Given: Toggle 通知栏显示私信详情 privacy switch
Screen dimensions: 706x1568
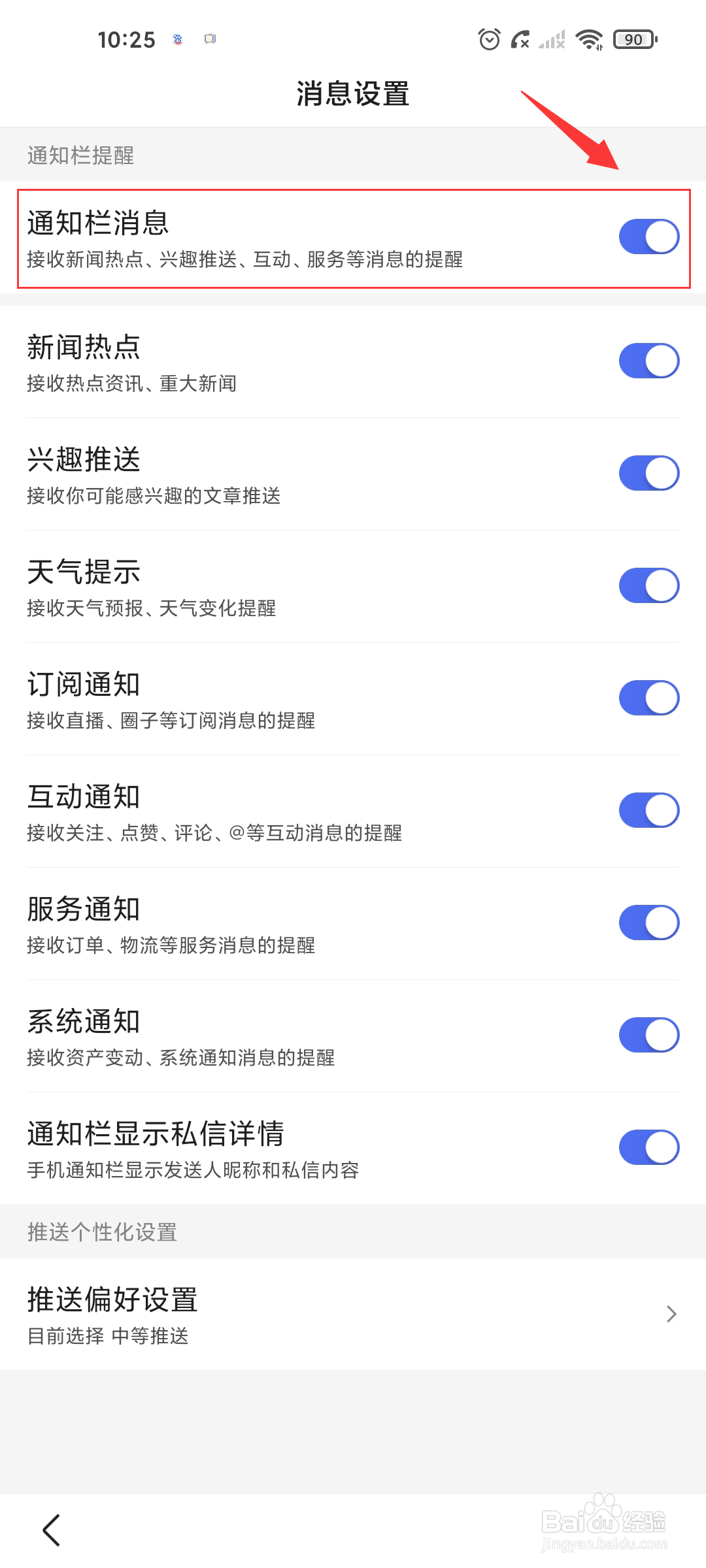Looking at the screenshot, I should (648, 1148).
